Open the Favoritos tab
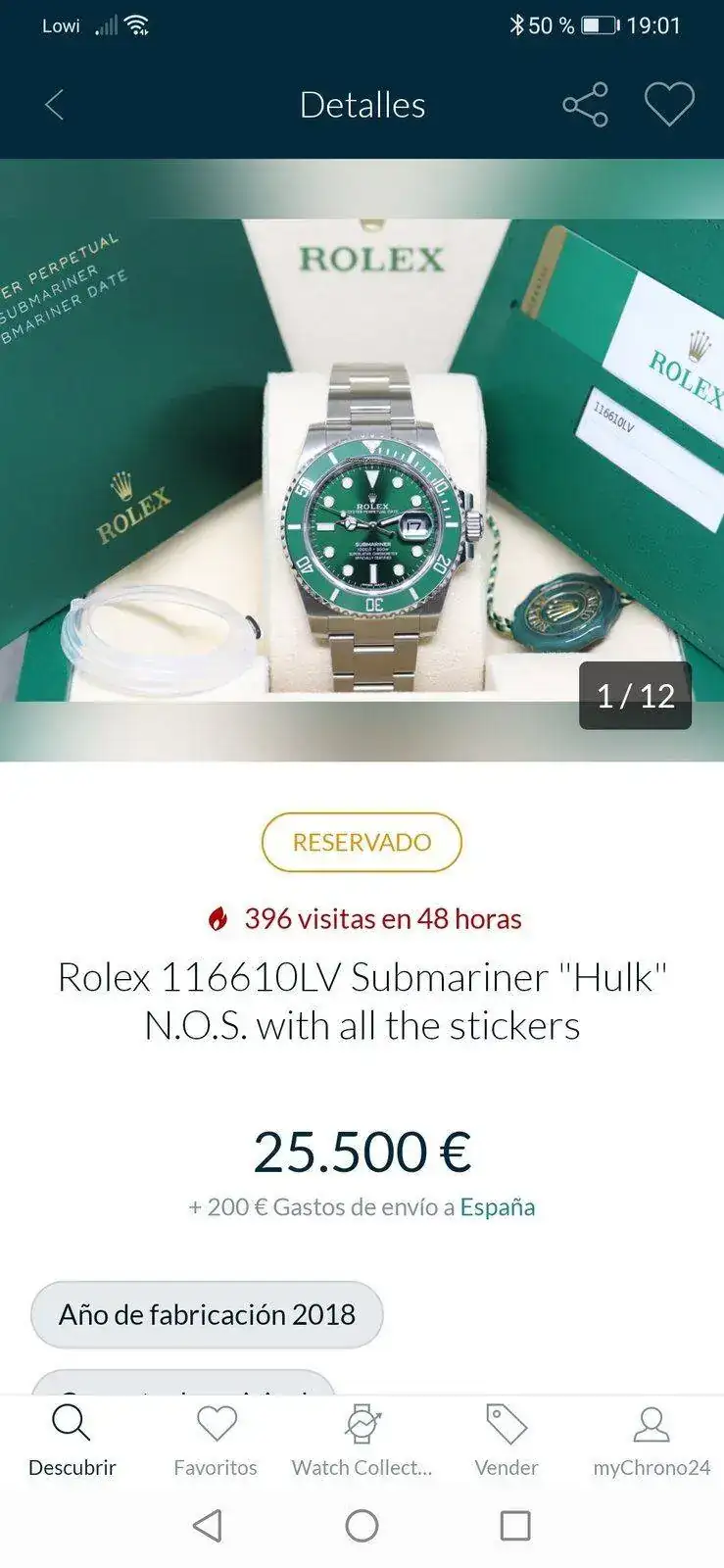Image resolution: width=724 pixels, height=1568 pixels. pos(216,1440)
